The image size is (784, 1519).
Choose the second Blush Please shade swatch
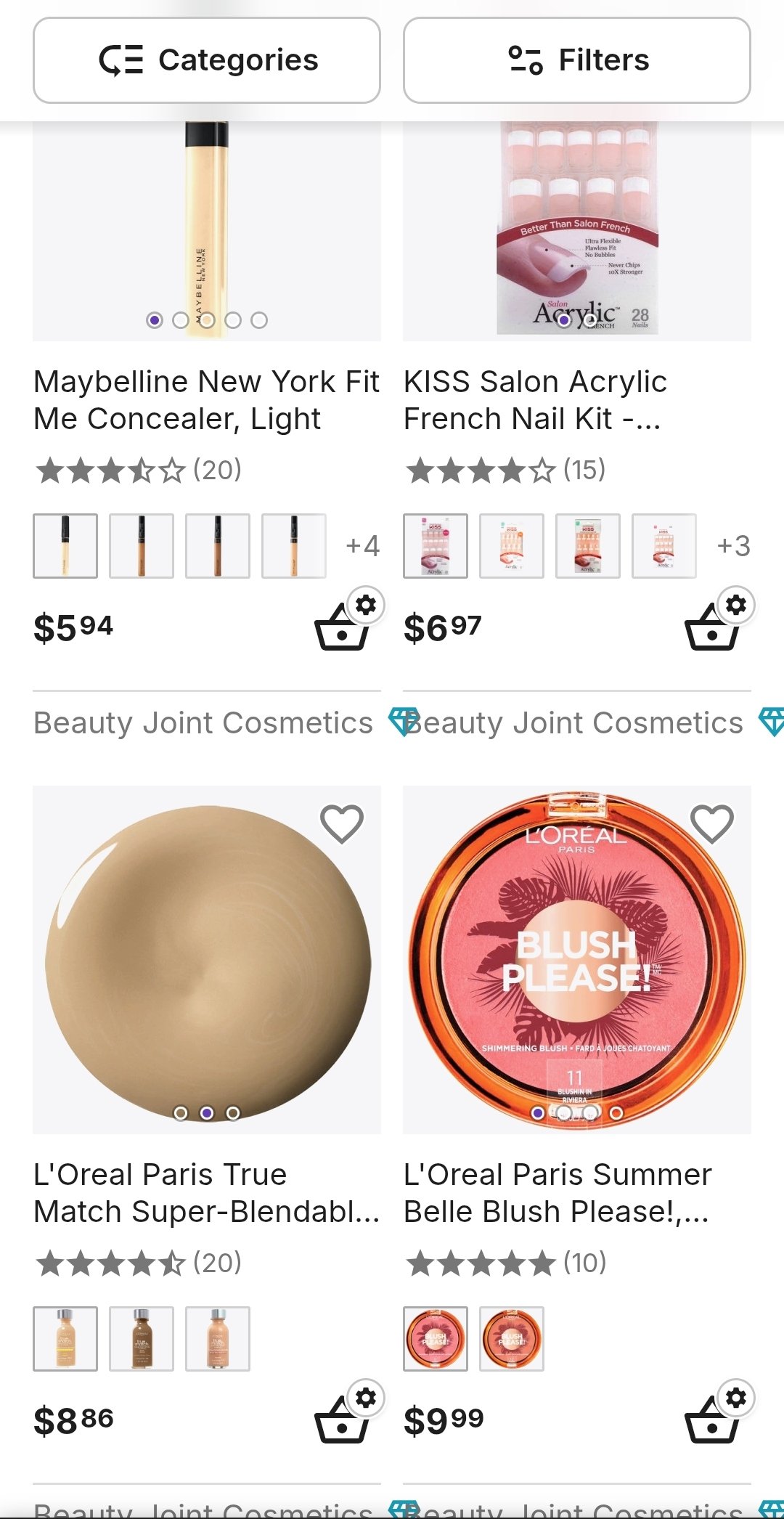[x=512, y=1339]
